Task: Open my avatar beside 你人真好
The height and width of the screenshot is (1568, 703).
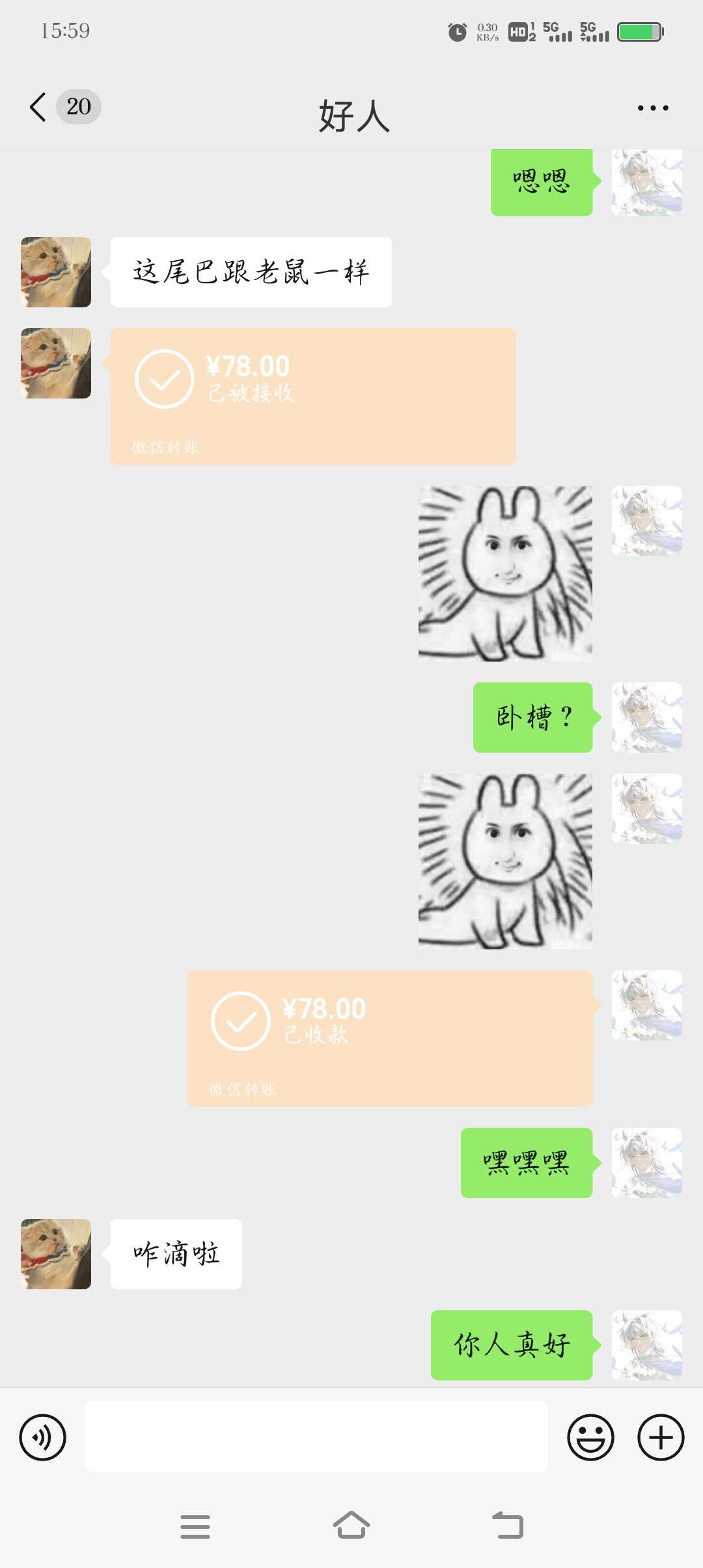Action: pyautogui.click(x=646, y=1345)
